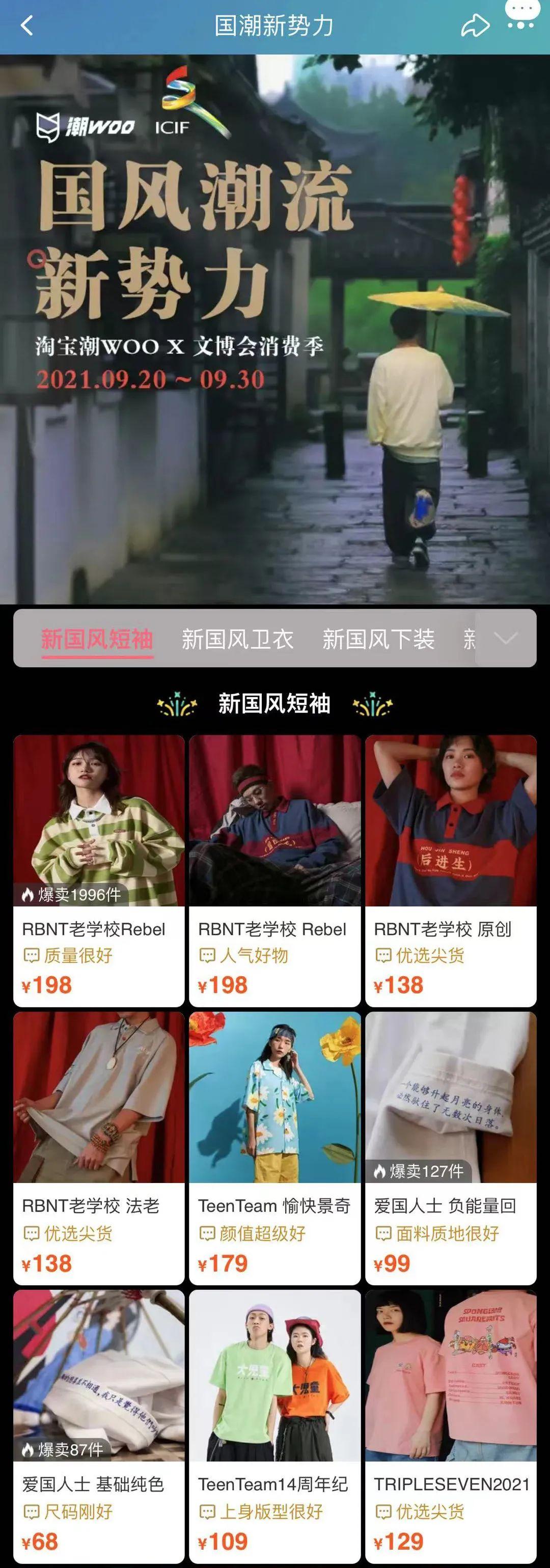
Task: View RBNT老学校 法老 product
Action: click(x=99, y=1147)
